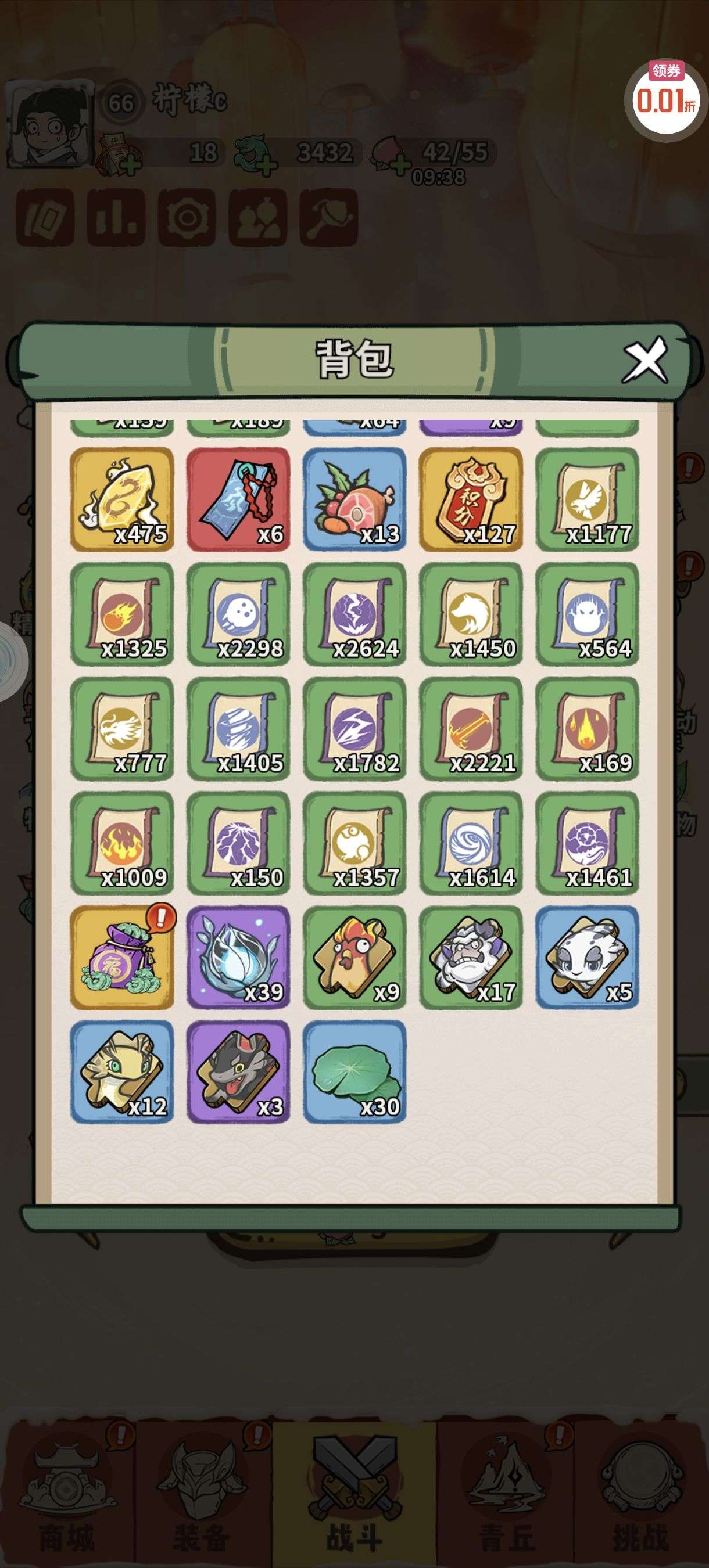Viewport: 709px width, 1568px height.
Task: Select the eagle scroll x1177
Action: [587, 499]
